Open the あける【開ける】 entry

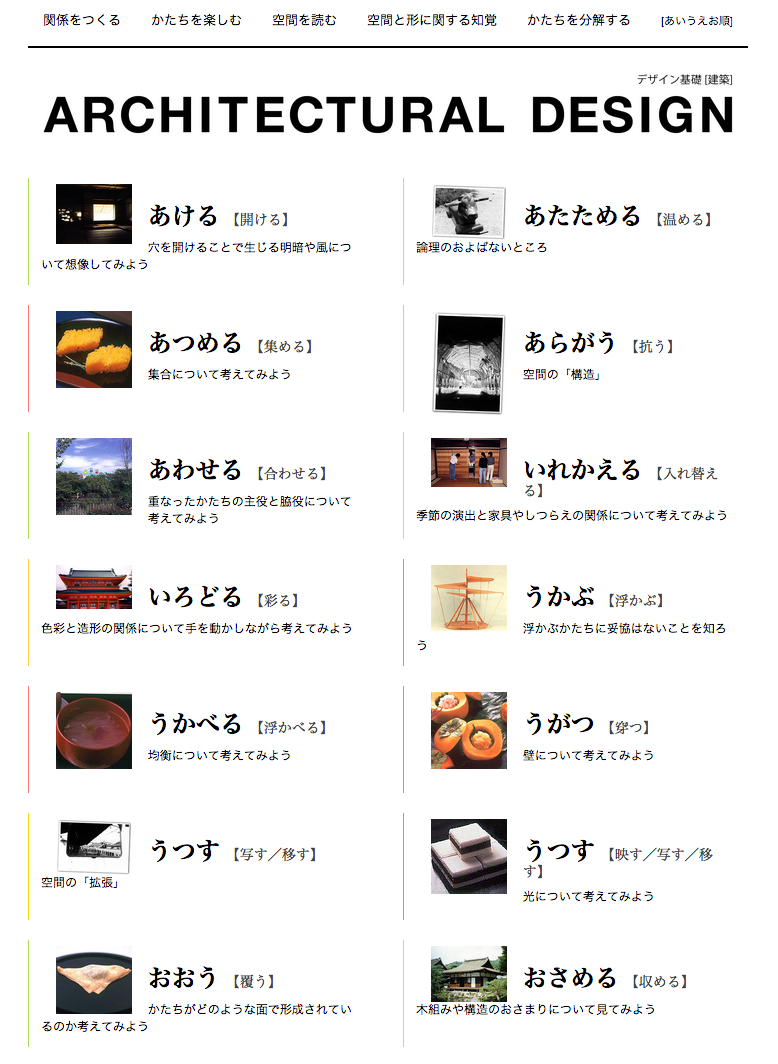click(x=183, y=216)
